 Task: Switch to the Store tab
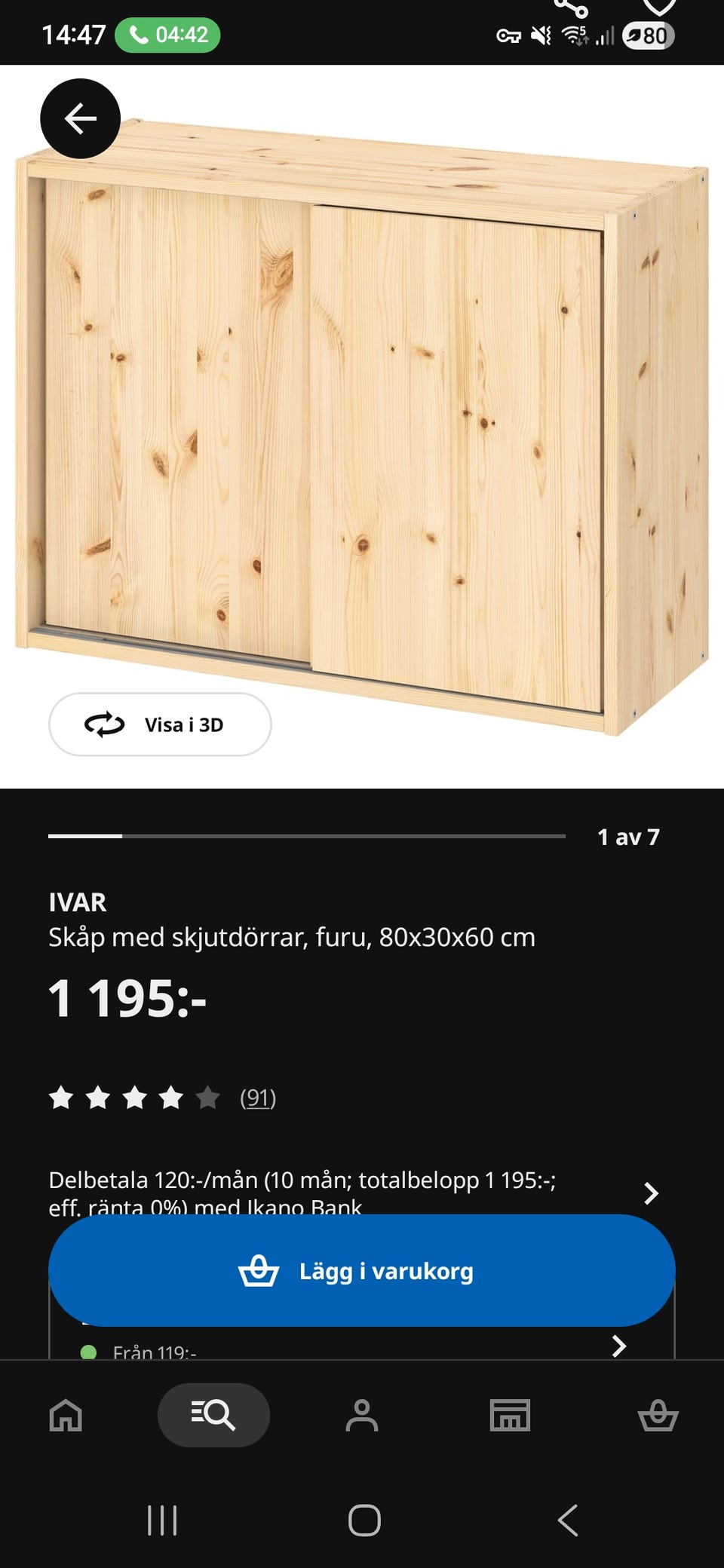pyautogui.click(x=511, y=1415)
